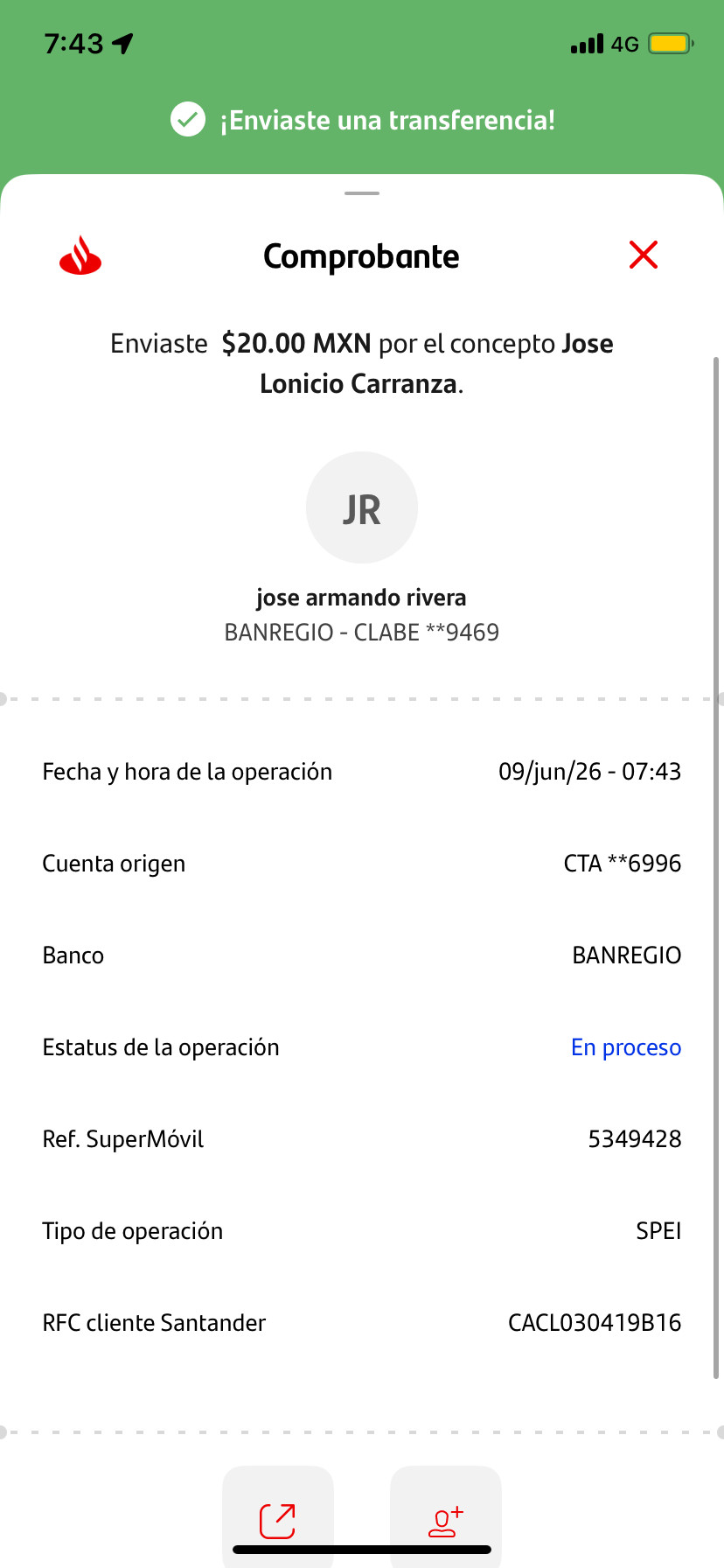Viewport: 724px width, 1568px height.
Task: Tap the sheet drag handle
Action: 362,192
